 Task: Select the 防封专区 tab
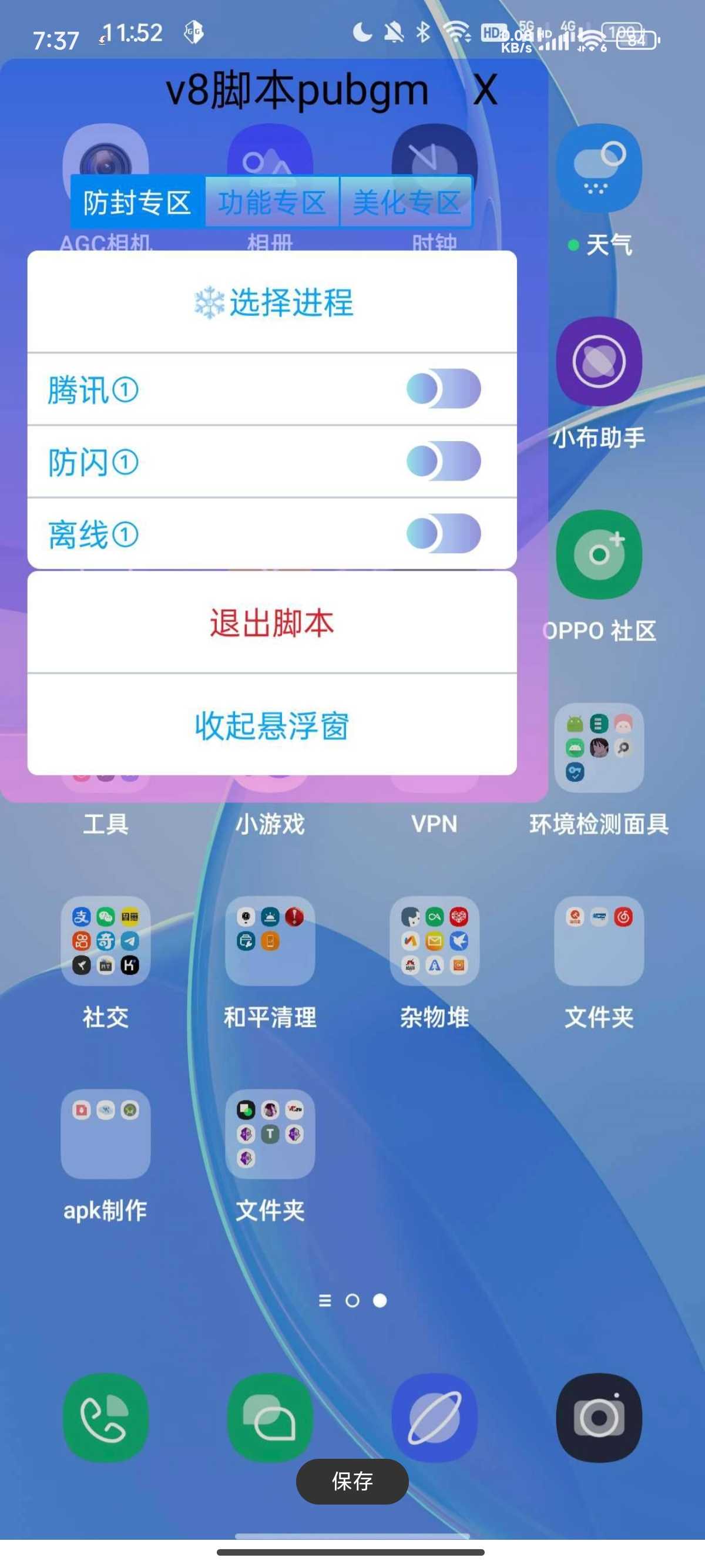pos(137,202)
